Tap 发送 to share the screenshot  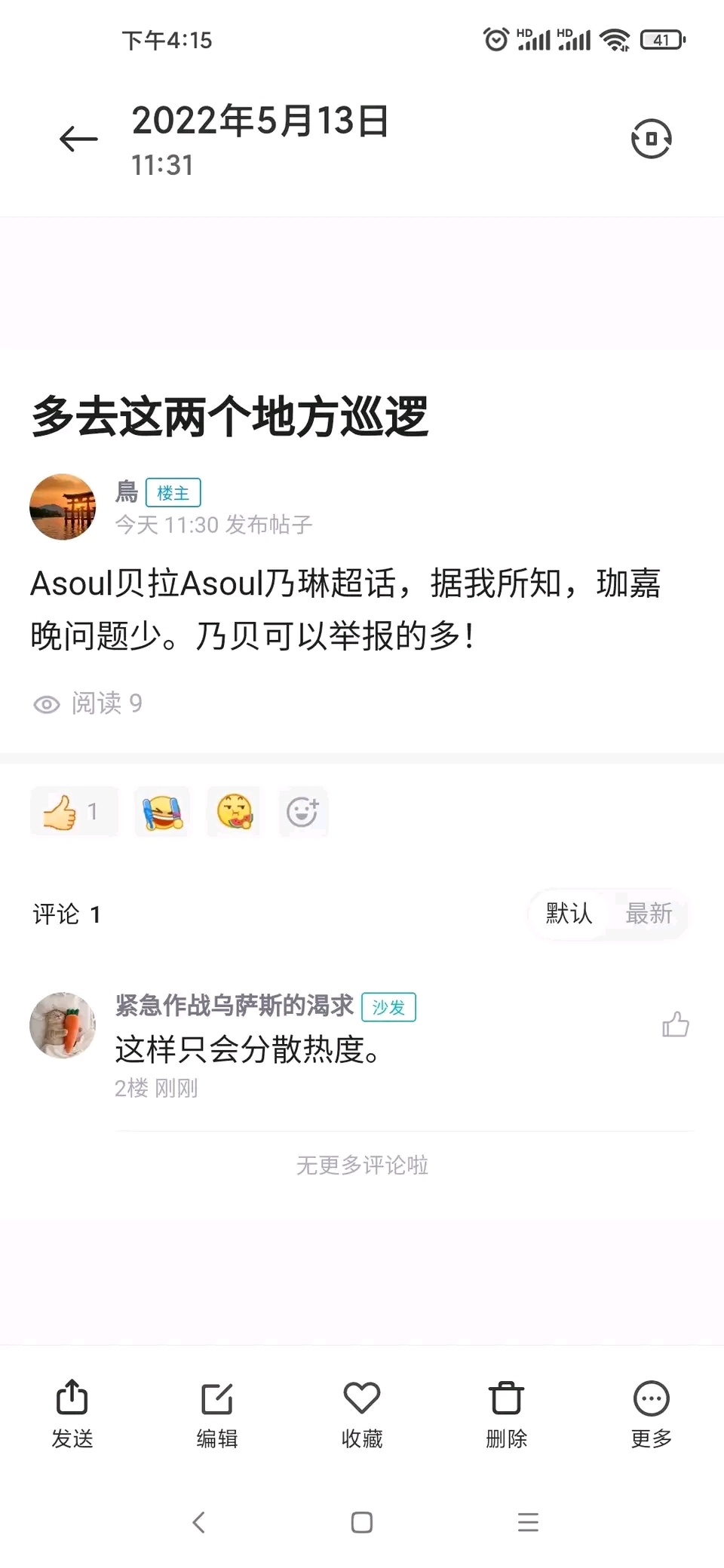[x=72, y=1413]
